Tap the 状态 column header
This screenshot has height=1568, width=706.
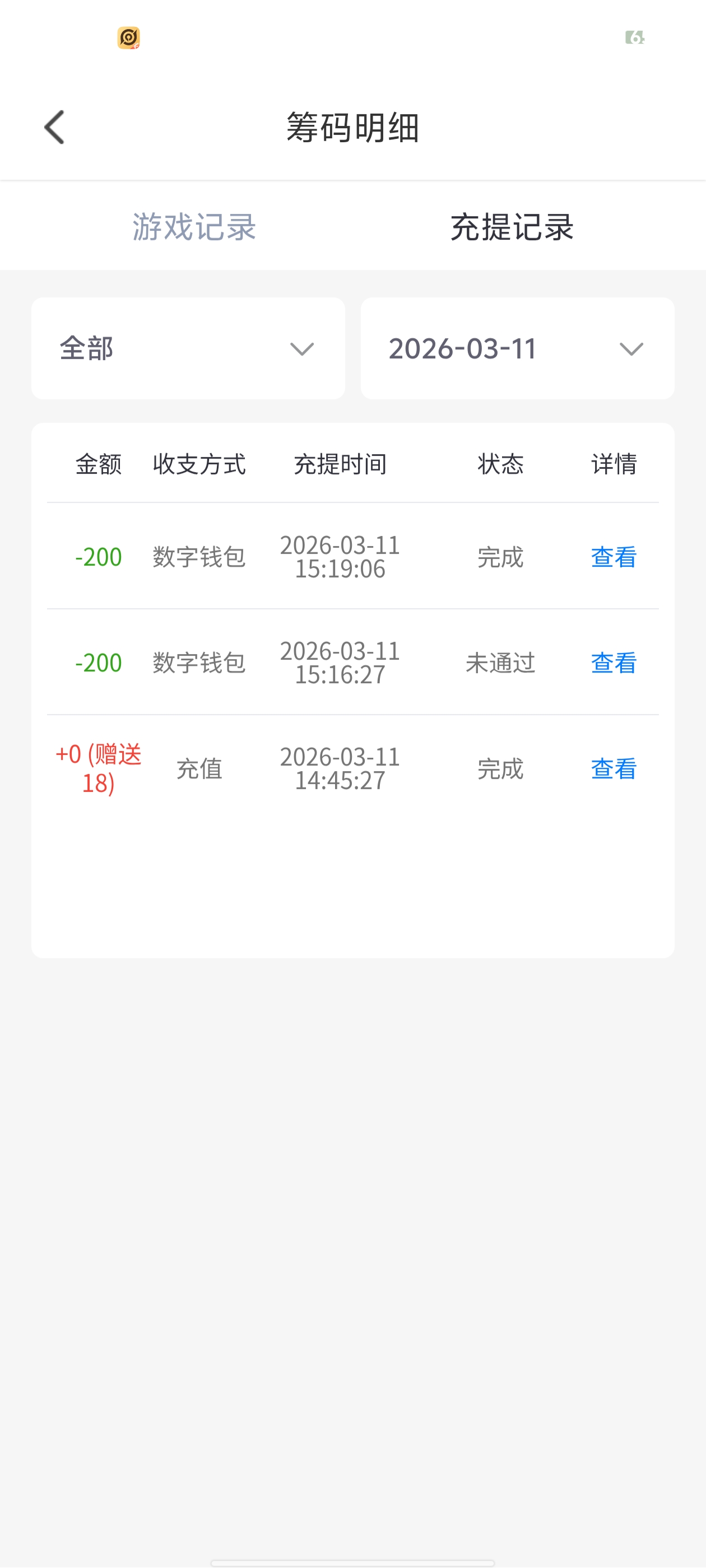coord(500,464)
